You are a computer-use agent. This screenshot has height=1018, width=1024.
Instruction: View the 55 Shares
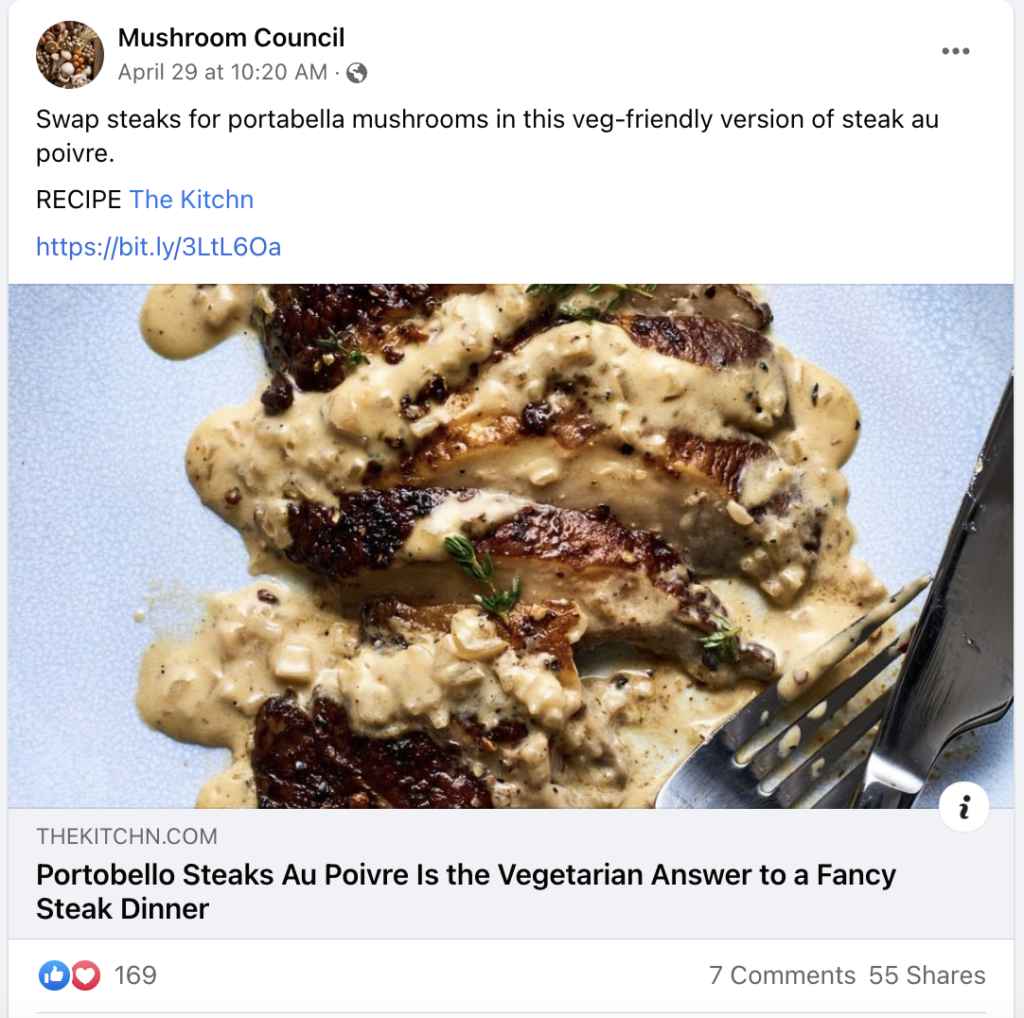click(x=927, y=975)
